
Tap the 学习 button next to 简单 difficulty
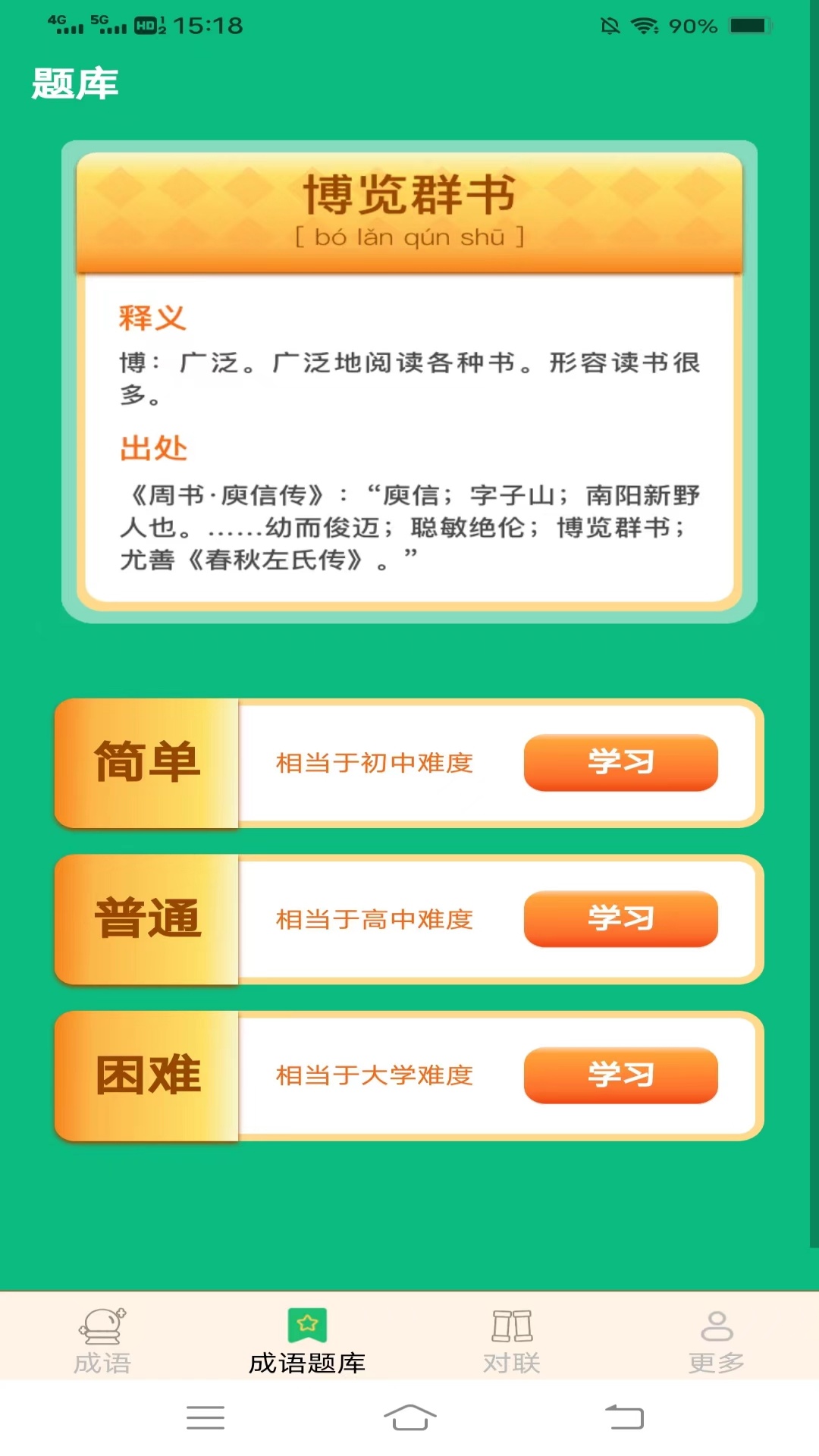pyautogui.click(x=621, y=764)
